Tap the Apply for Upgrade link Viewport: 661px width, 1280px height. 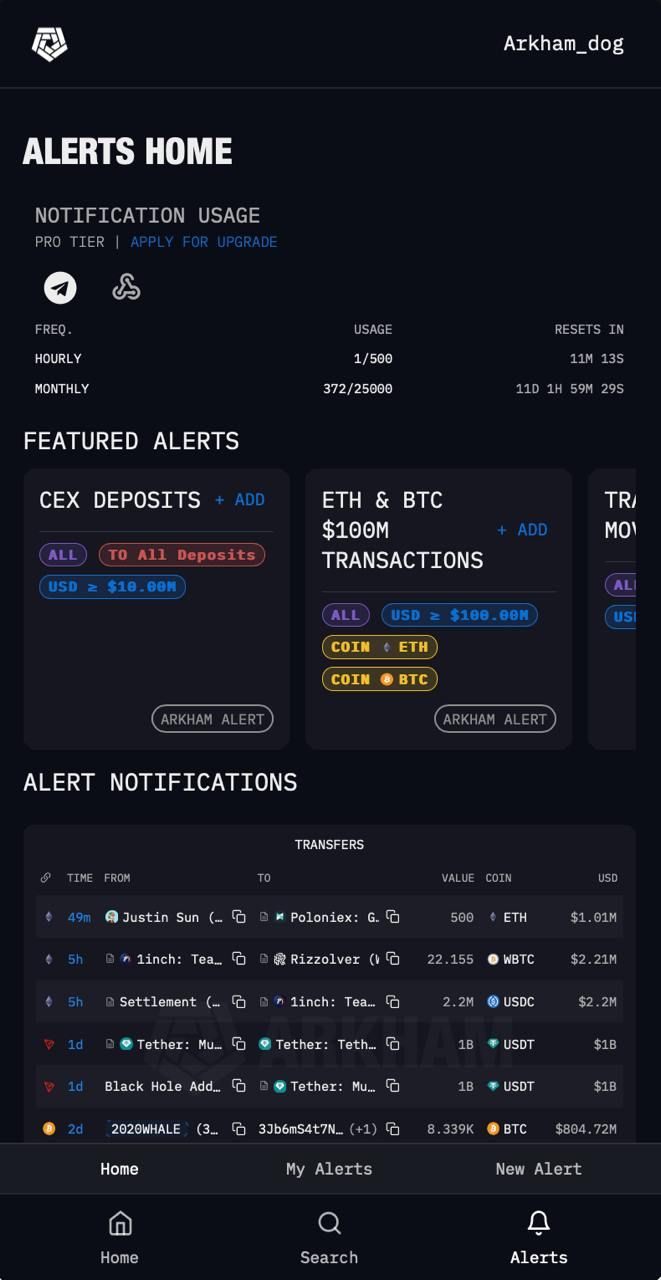pos(204,242)
